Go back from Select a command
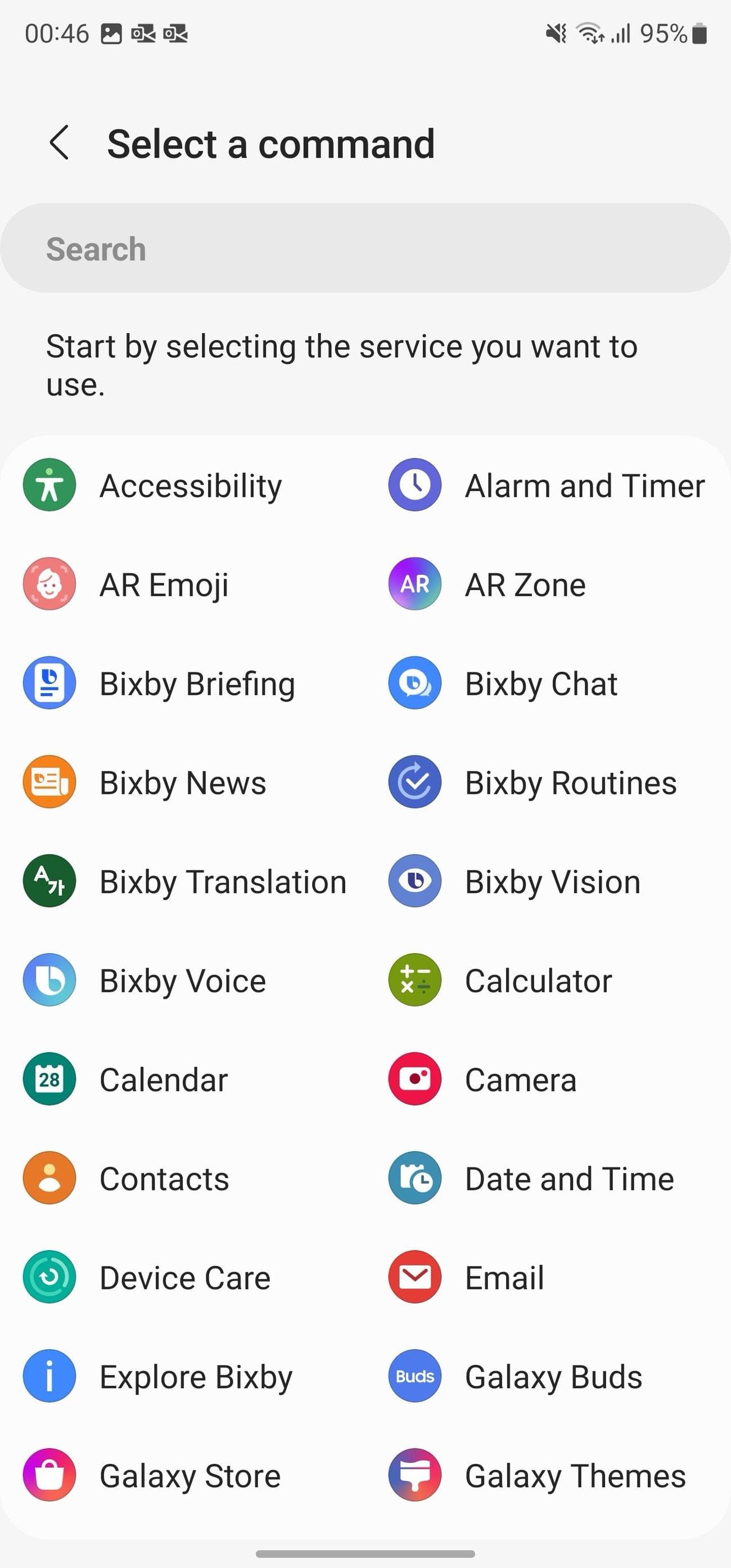The image size is (731, 1568). (x=59, y=143)
